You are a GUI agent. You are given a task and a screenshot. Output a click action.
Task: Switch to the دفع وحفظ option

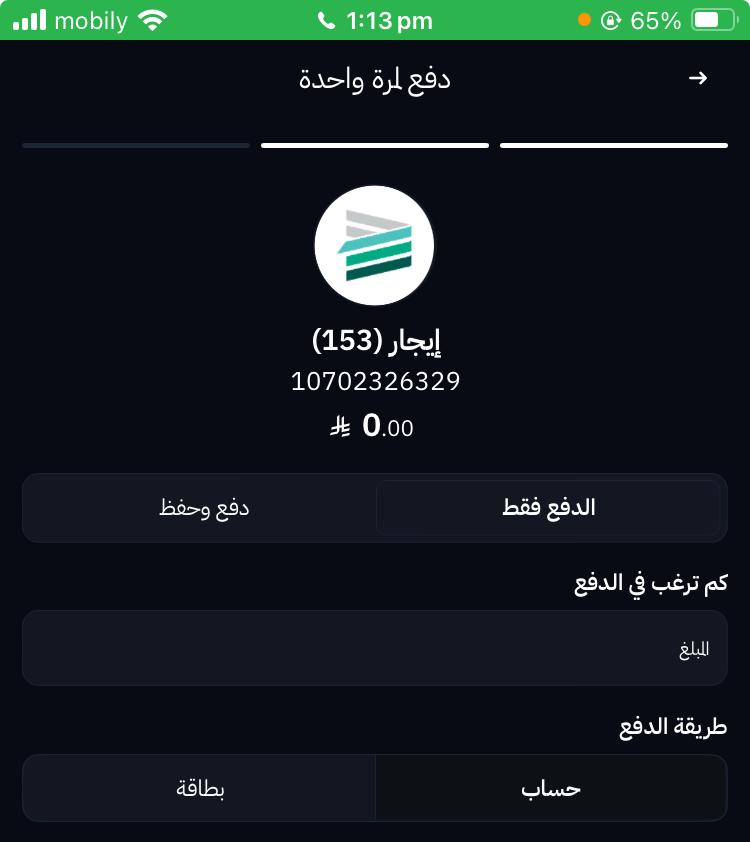204,508
